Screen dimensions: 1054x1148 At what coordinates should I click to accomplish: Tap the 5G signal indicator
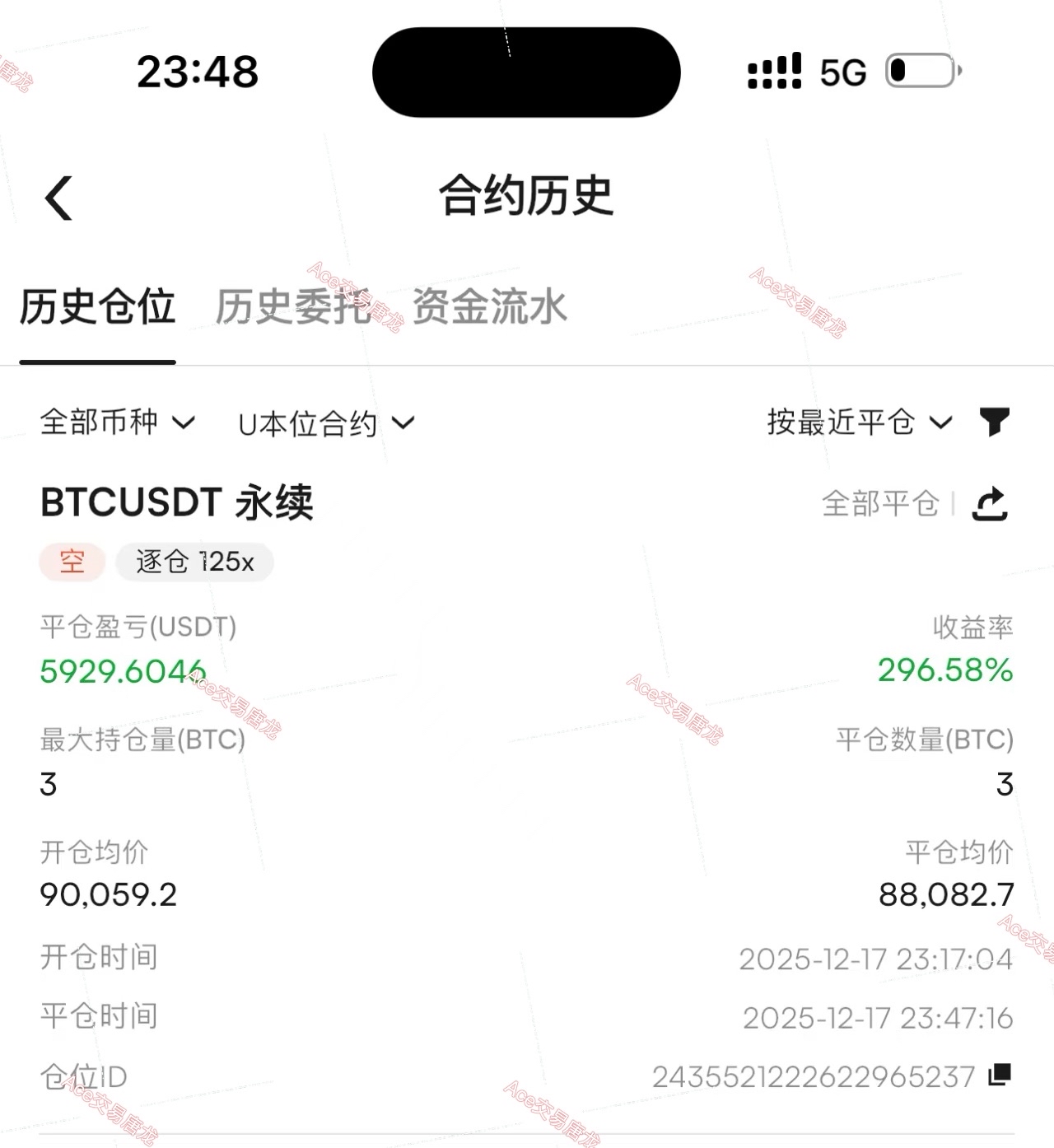tap(841, 72)
